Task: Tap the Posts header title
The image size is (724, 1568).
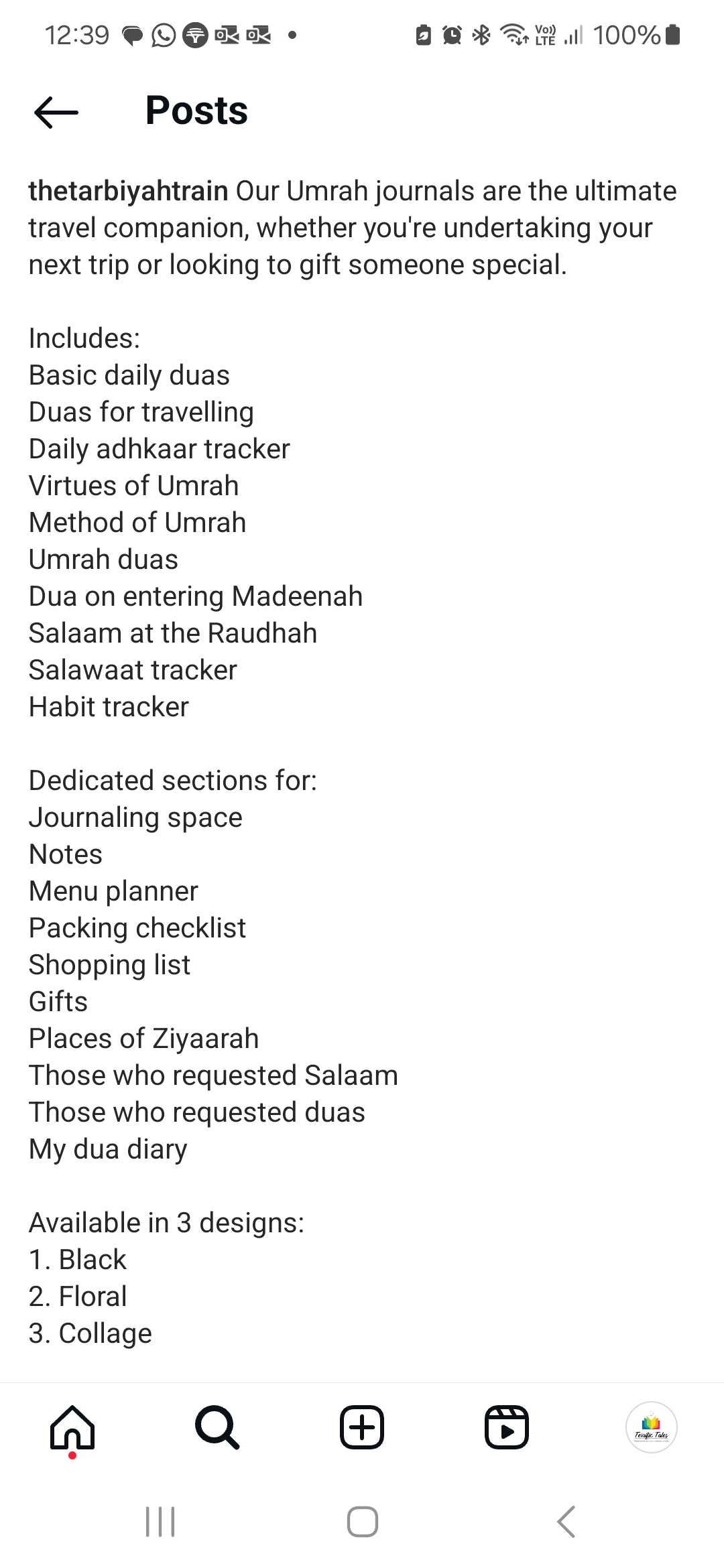Action: click(x=196, y=111)
